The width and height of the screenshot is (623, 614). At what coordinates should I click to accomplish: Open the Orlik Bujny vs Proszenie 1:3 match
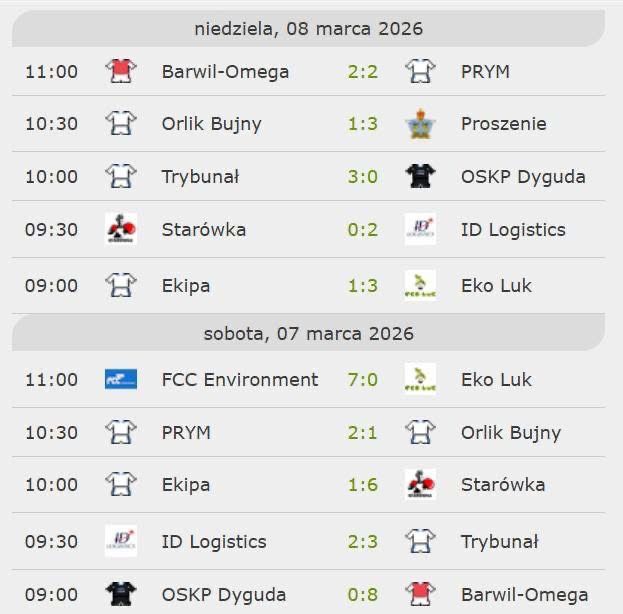coord(362,124)
